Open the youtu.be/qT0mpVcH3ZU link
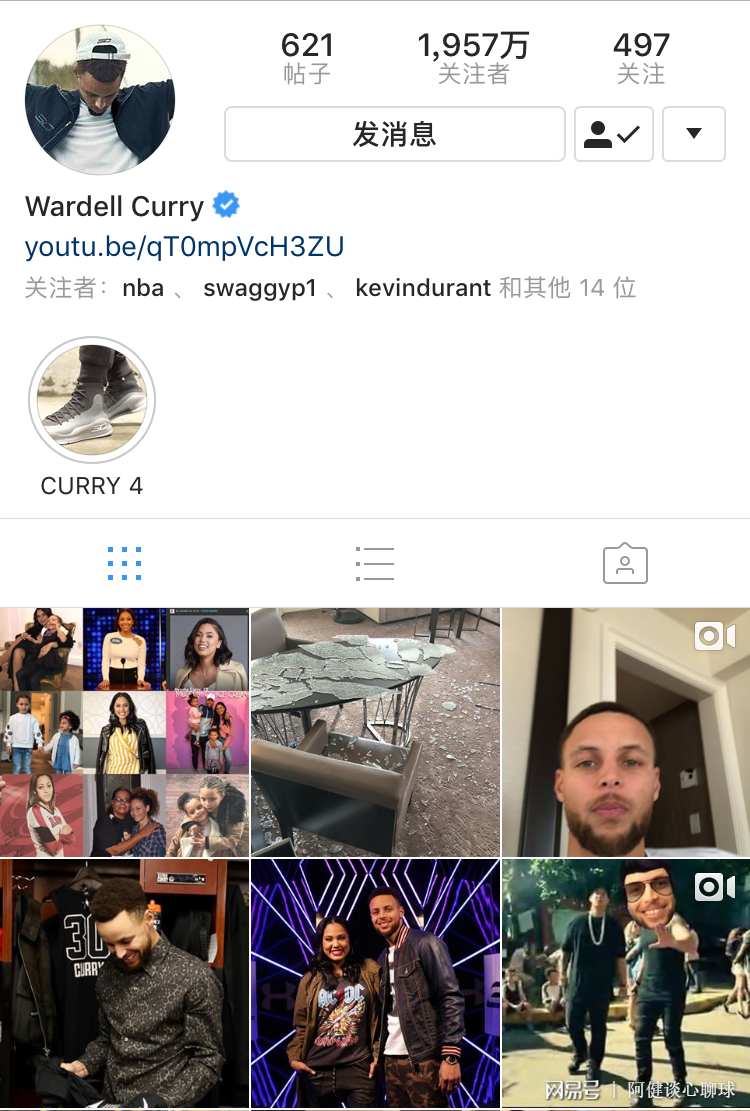This screenshot has height=1111, width=750. pos(184,246)
